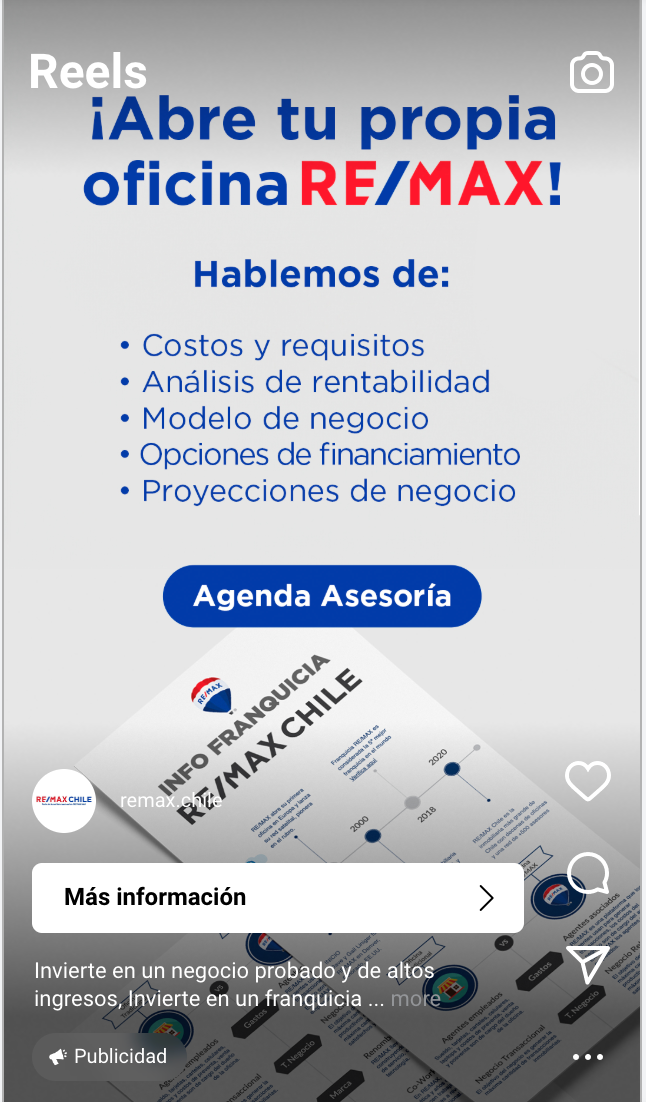Tap the Más información button
The image size is (646, 1102).
(x=278, y=897)
